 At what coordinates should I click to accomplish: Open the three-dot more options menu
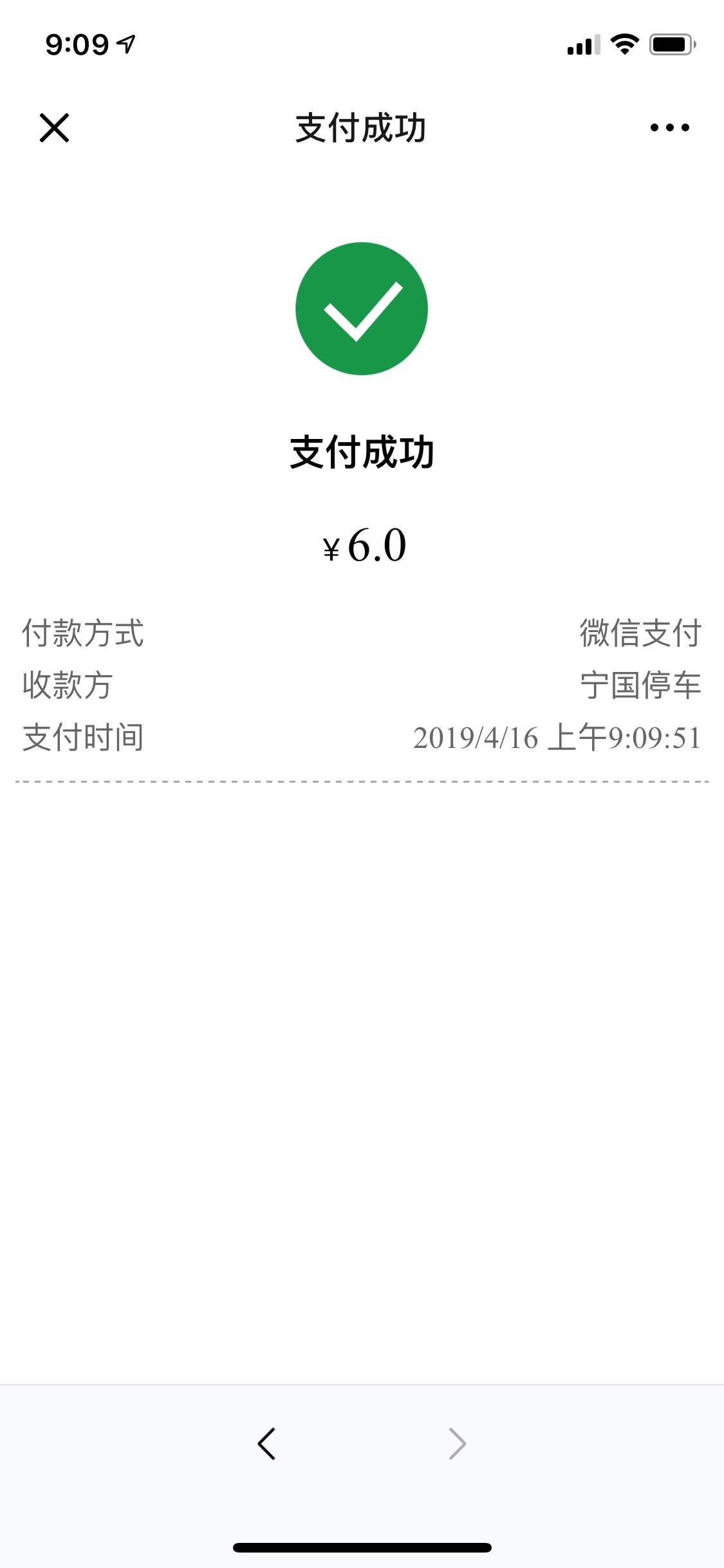(x=669, y=127)
